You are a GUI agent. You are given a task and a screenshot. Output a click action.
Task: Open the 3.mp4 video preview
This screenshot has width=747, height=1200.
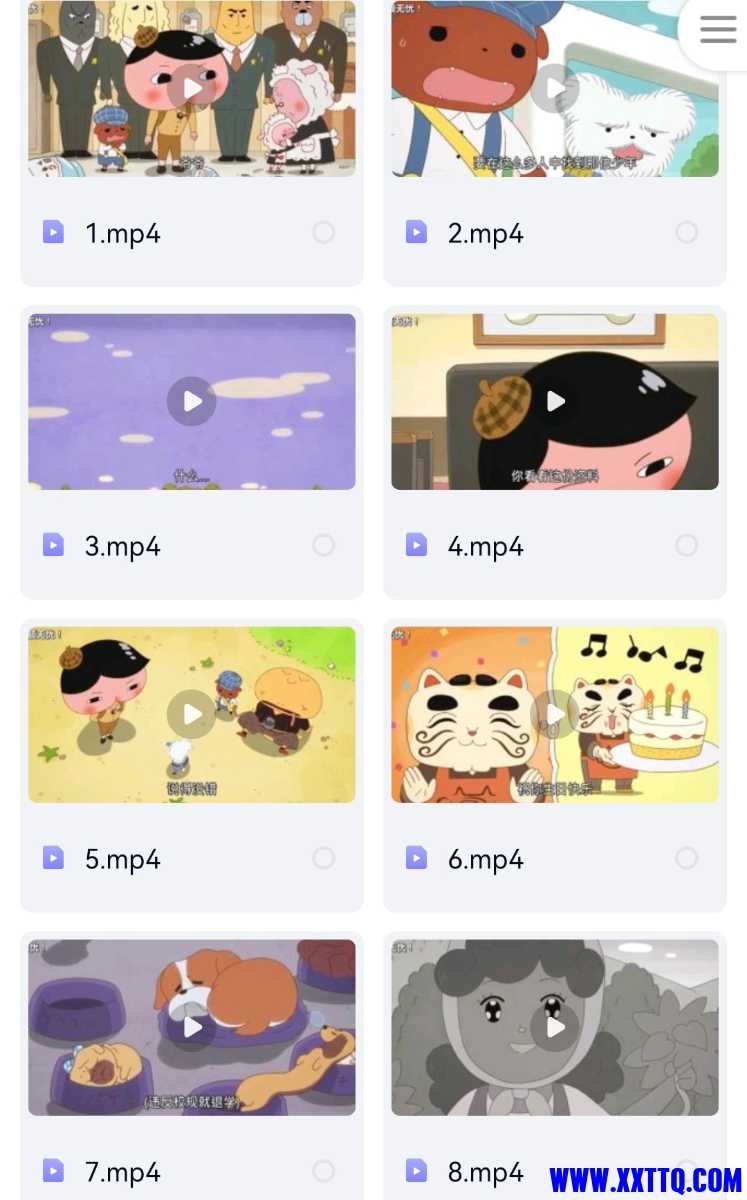pos(191,402)
